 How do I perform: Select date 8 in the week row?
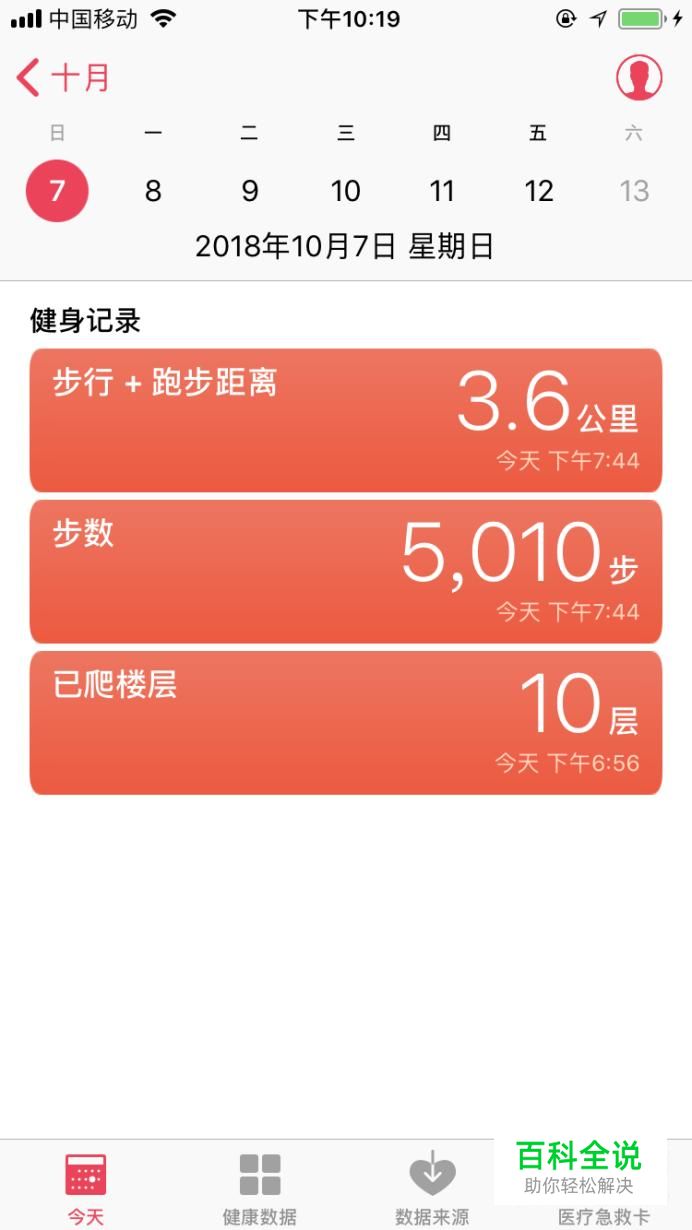point(153,191)
